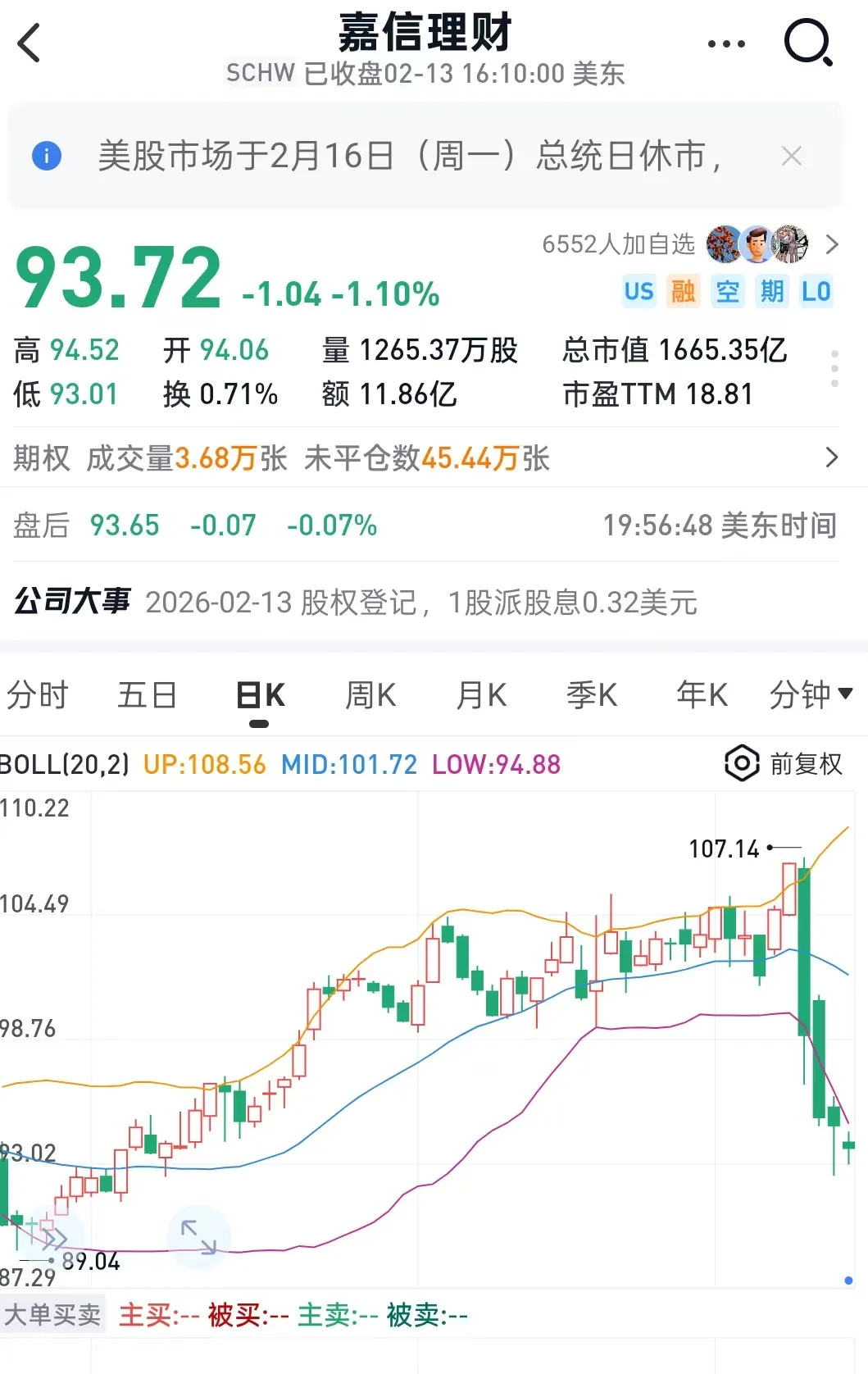The height and width of the screenshot is (1374, 868).
Task: Click the gear icon next to 前复权
Action: coord(740,764)
